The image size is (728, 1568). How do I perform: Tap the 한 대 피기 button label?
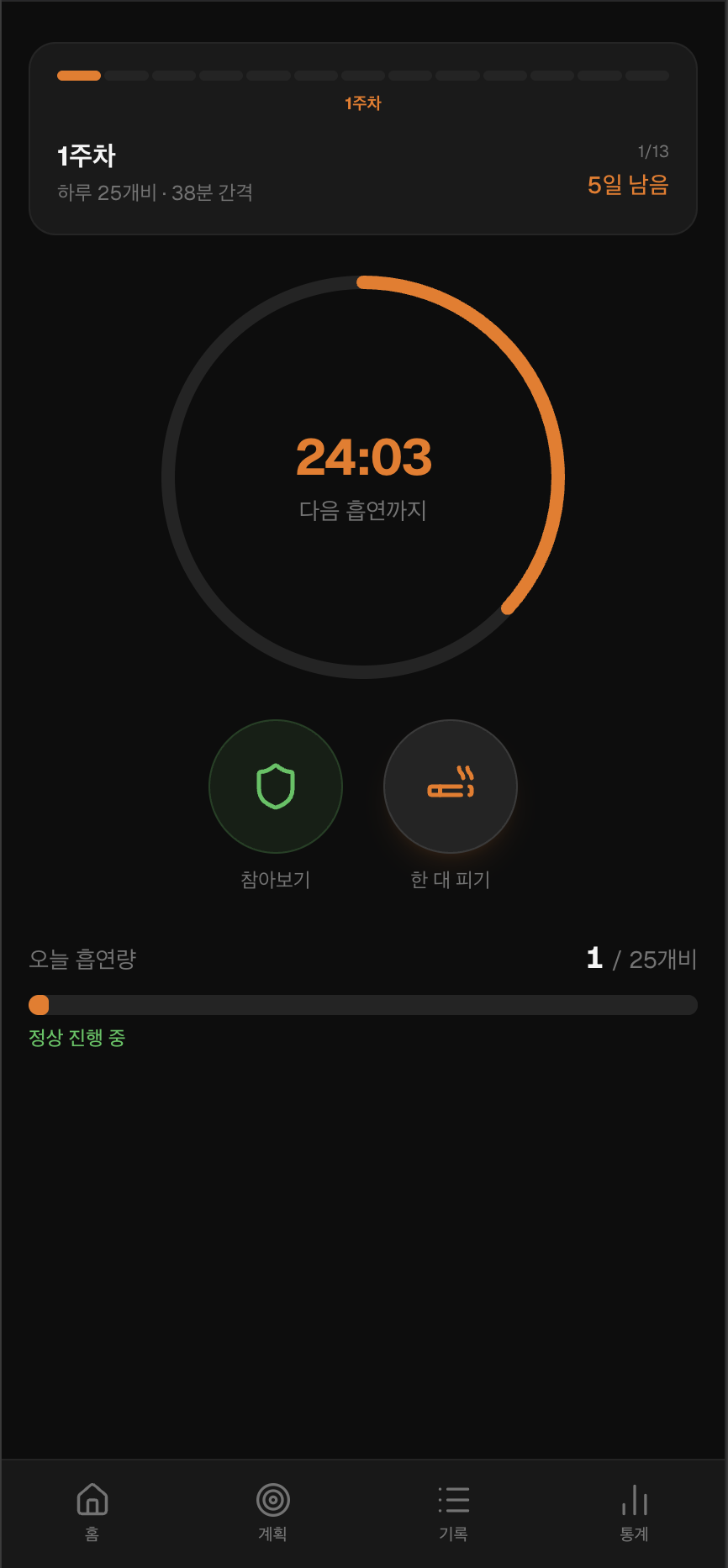[x=451, y=880]
